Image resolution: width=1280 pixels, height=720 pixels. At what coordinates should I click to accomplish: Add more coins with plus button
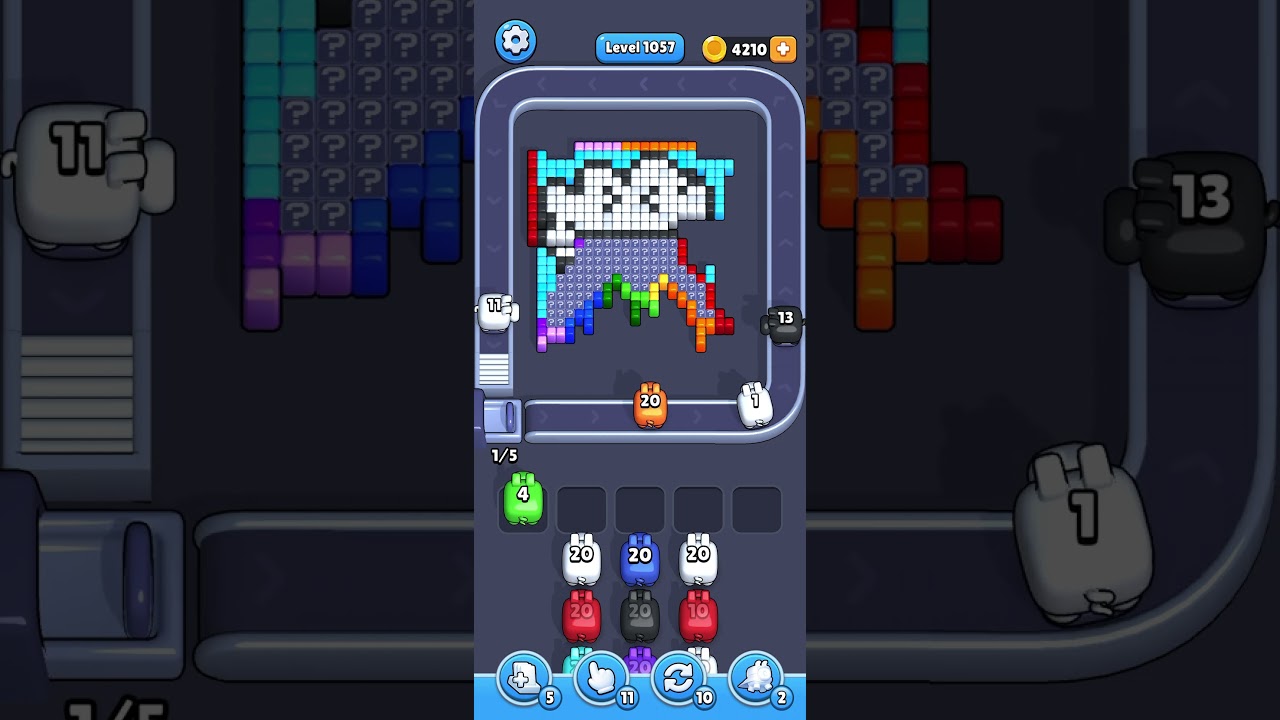783,49
